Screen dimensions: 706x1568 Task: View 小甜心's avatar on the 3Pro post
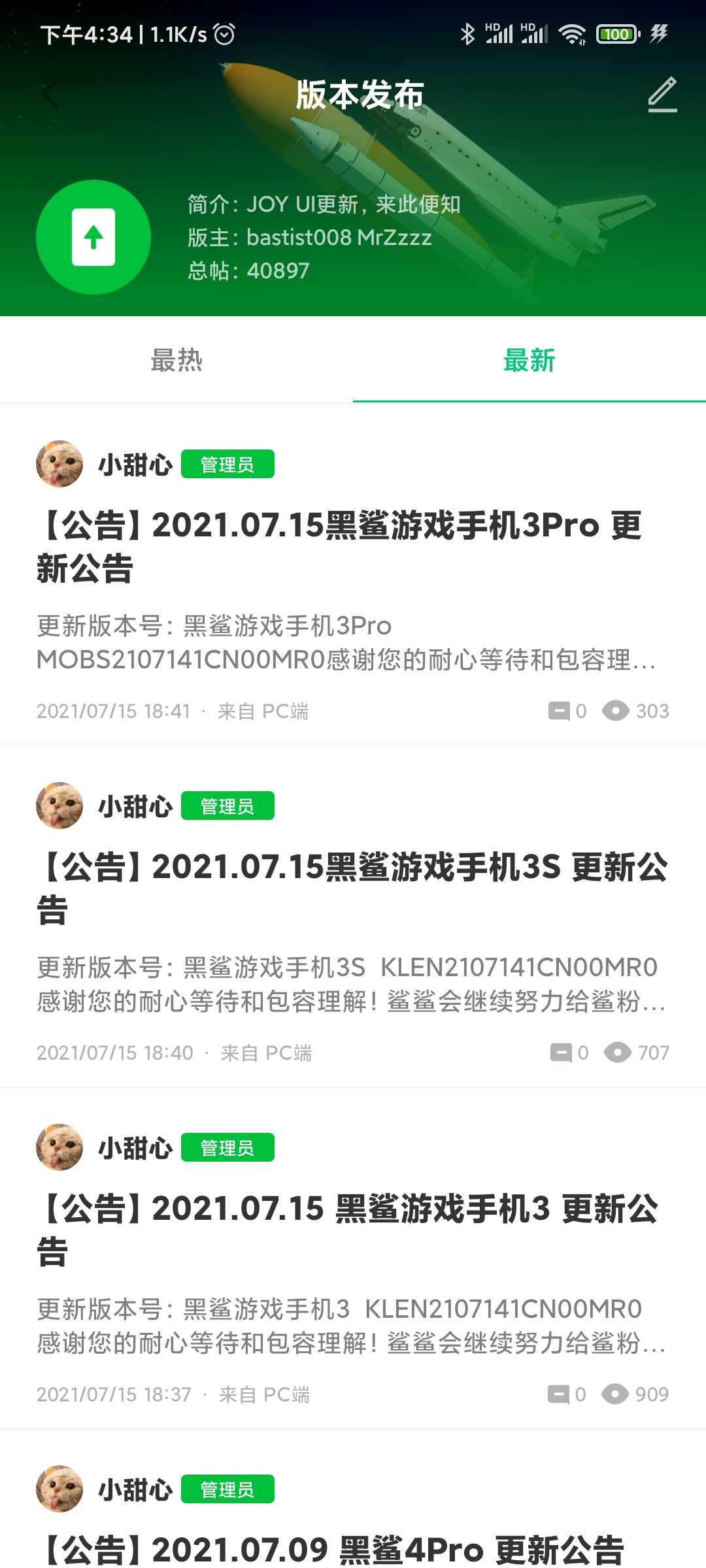59,464
